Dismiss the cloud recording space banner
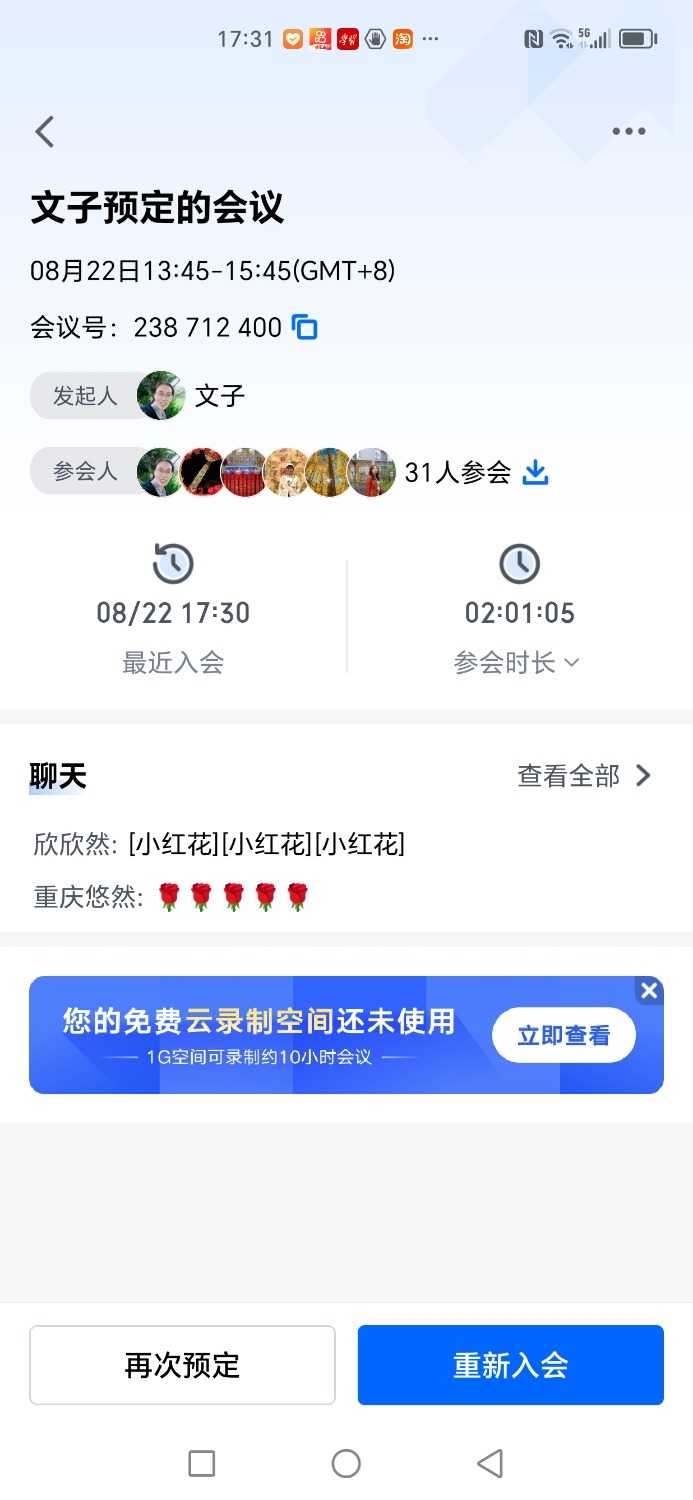 [649, 990]
